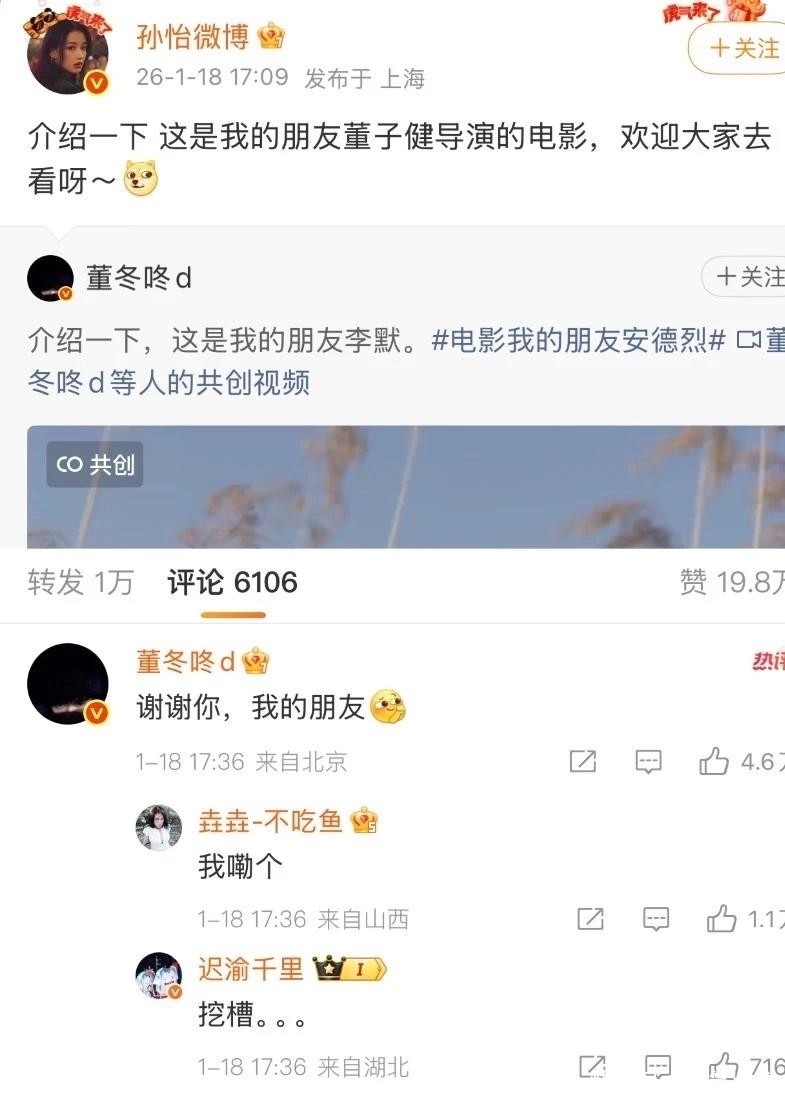Open 迟渝千里's profile from username
Viewport: 785px width, 1098px height.
[251, 969]
